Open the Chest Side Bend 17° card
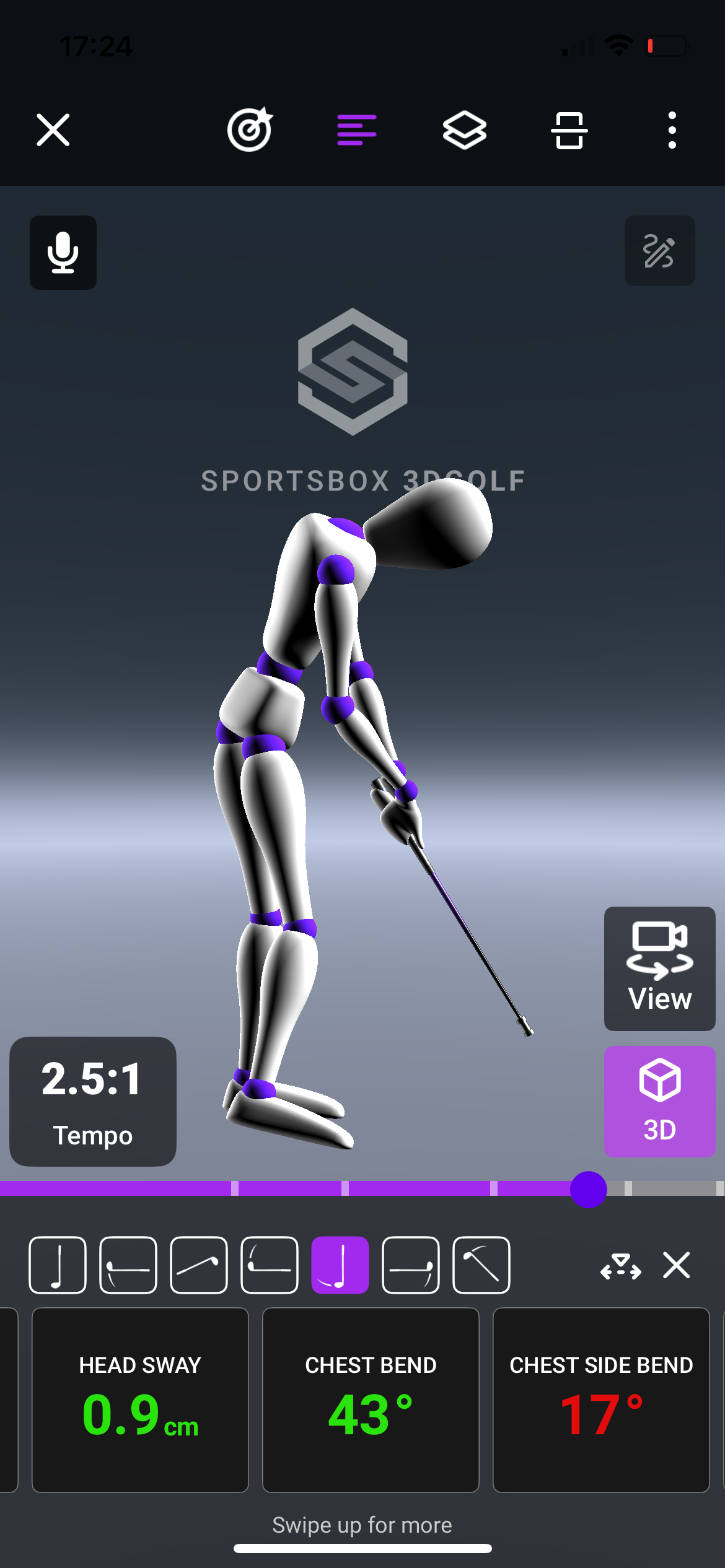Screen dimensions: 725x1568 601,1400
